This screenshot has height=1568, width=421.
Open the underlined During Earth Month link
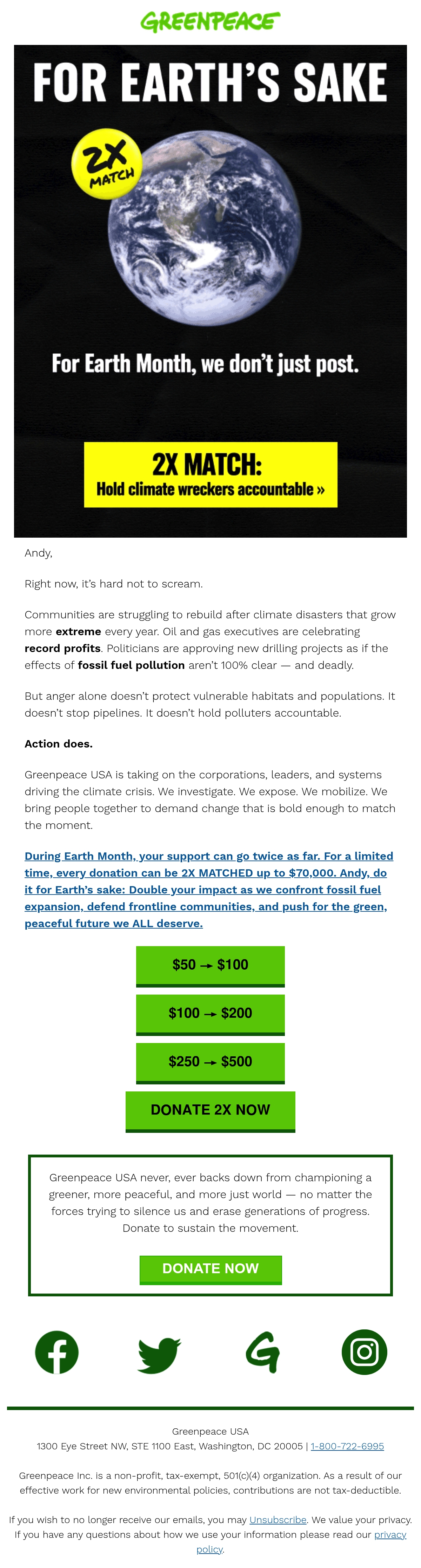[x=209, y=889]
